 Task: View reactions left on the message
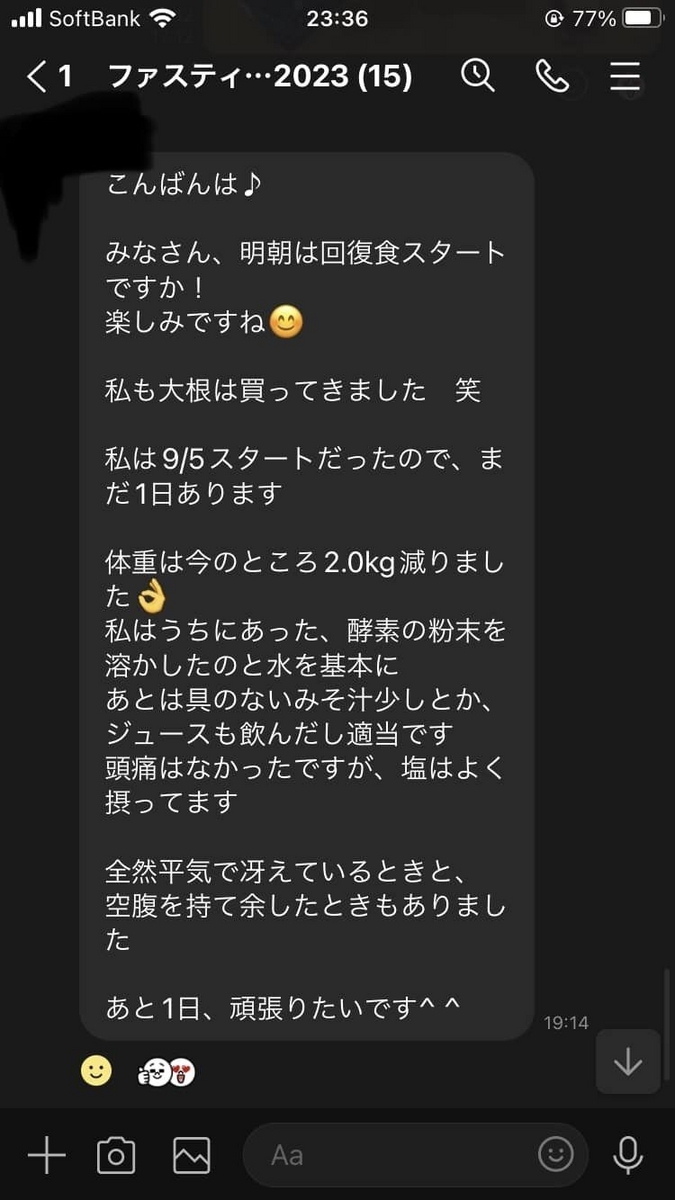pos(166,1073)
